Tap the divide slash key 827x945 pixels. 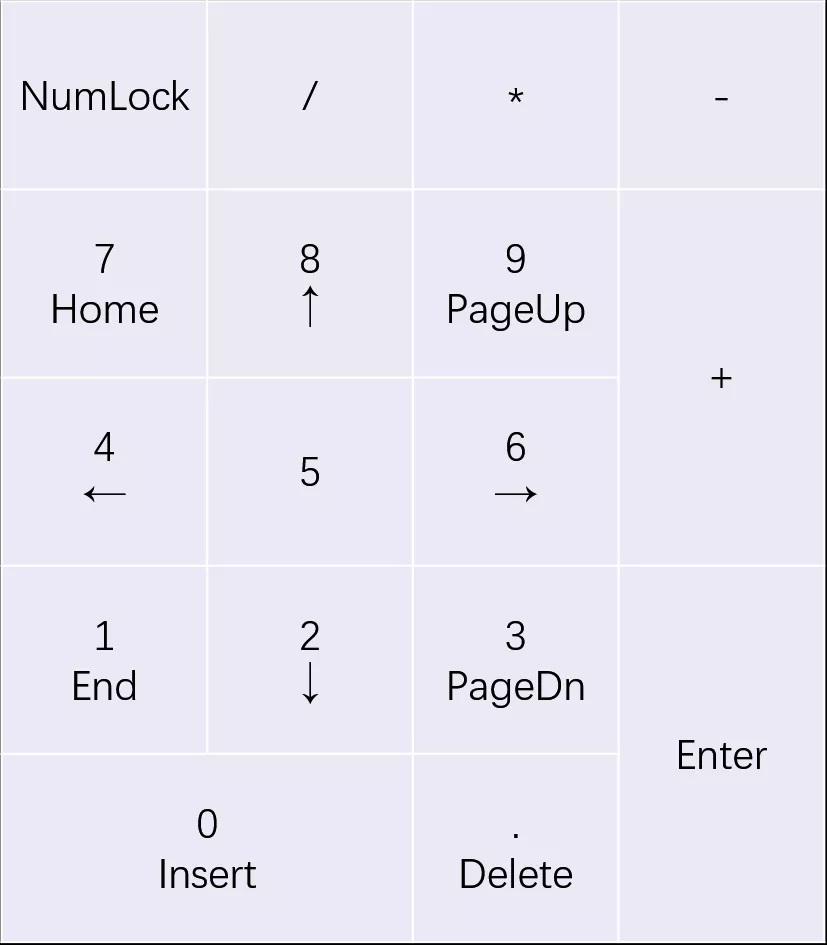pyautogui.click(x=310, y=96)
